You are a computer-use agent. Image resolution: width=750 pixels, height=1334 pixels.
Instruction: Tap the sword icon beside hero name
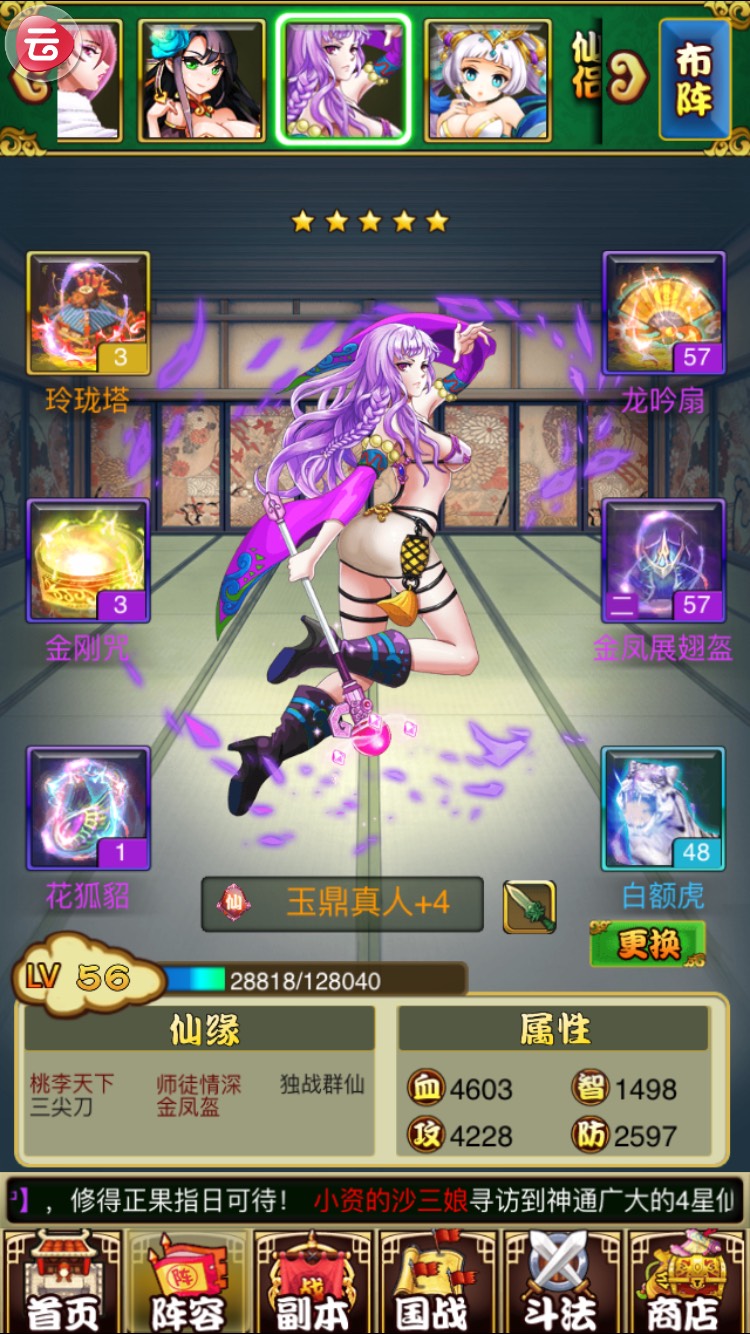click(x=529, y=906)
